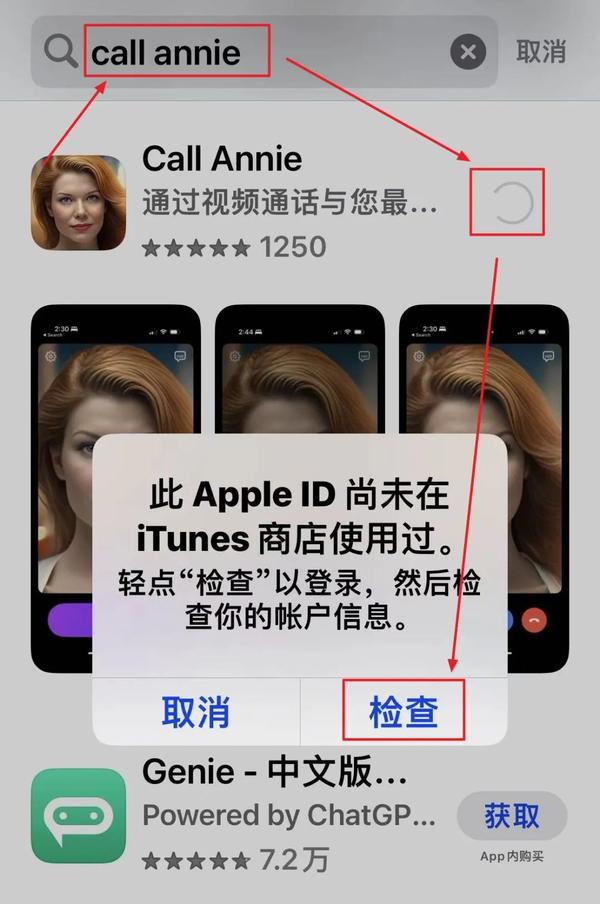Cancel the search with the top 取消 button
600x904 pixels.
click(541, 52)
